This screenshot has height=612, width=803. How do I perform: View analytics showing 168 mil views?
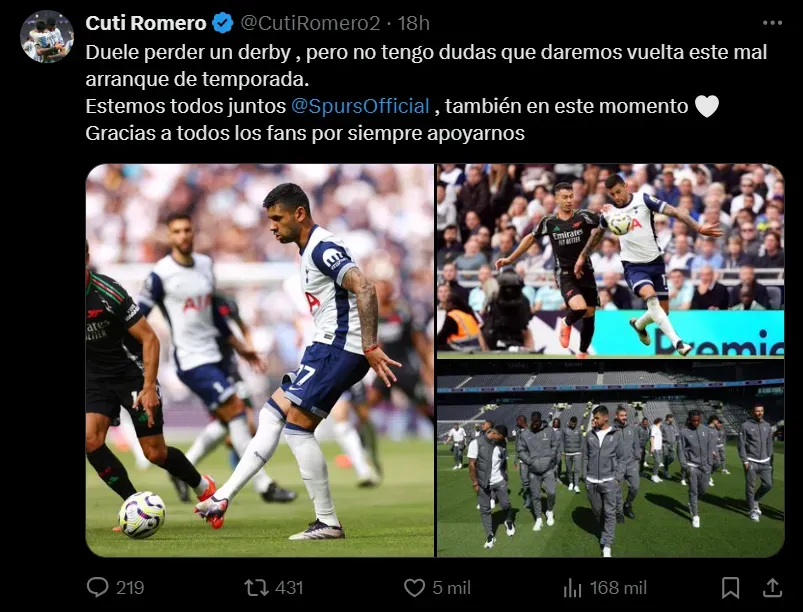pos(573,587)
